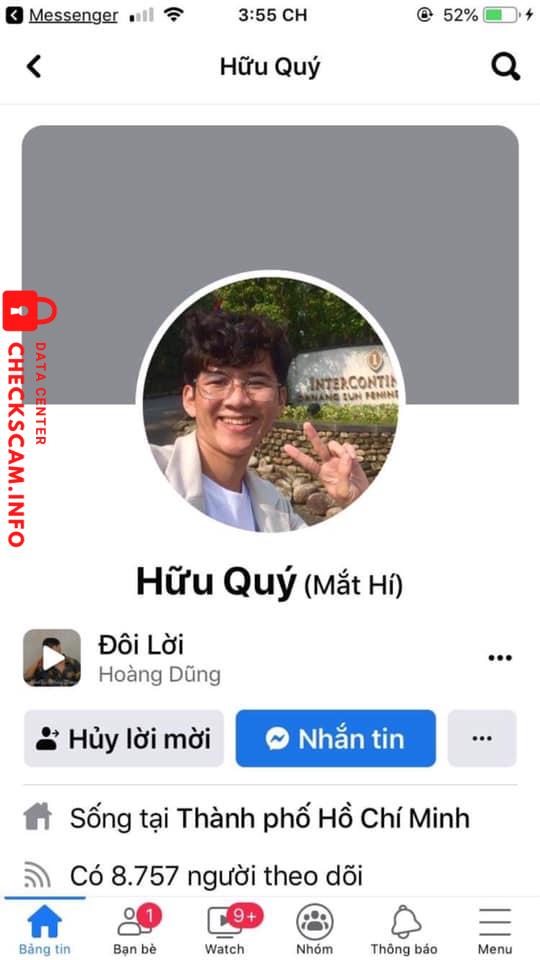
Task: Open options next to the Đôi Lời song
Action: 500,658
